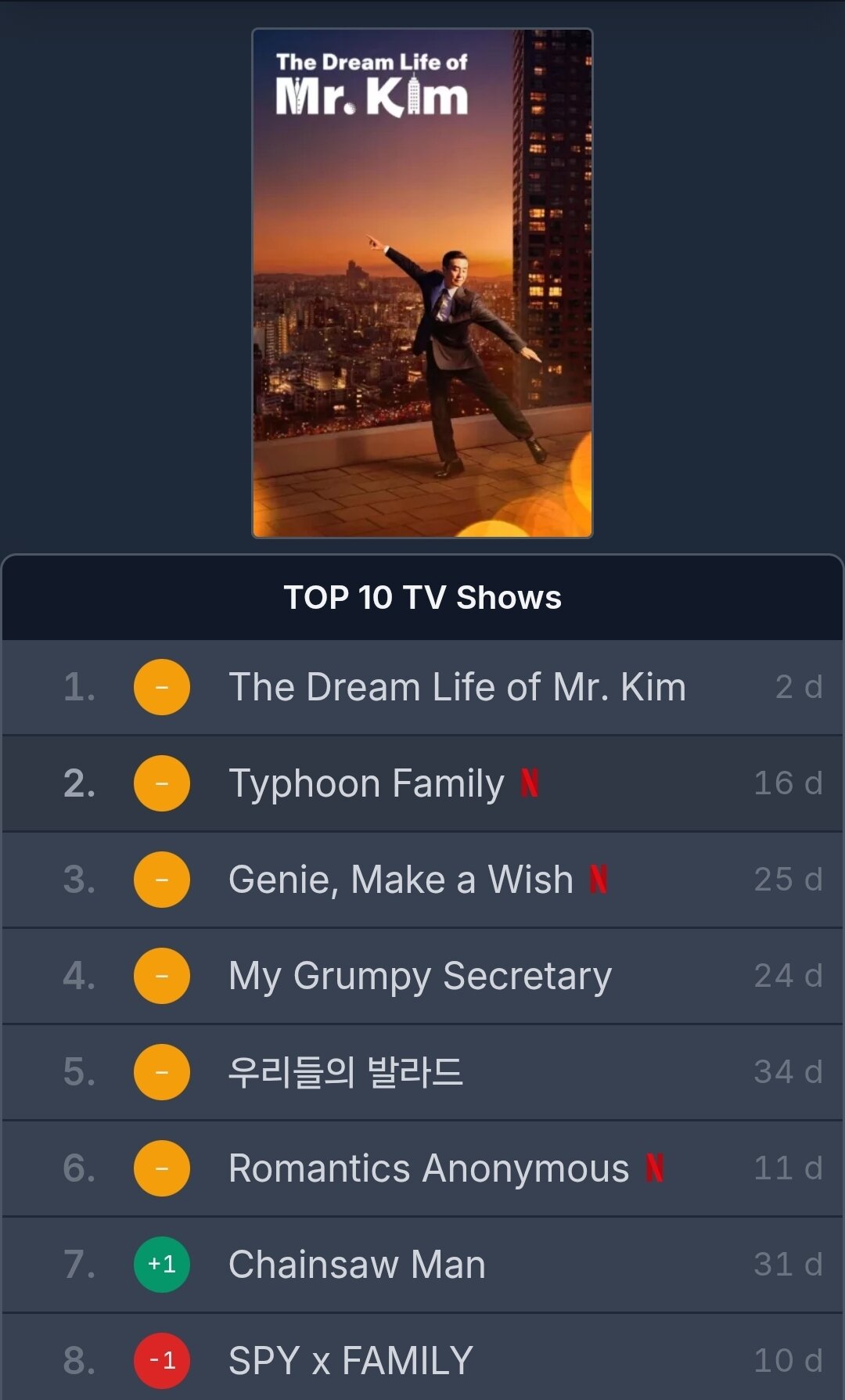The width and height of the screenshot is (845, 1400).
Task: Select Typhoon Family in the list
Action: click(366, 783)
